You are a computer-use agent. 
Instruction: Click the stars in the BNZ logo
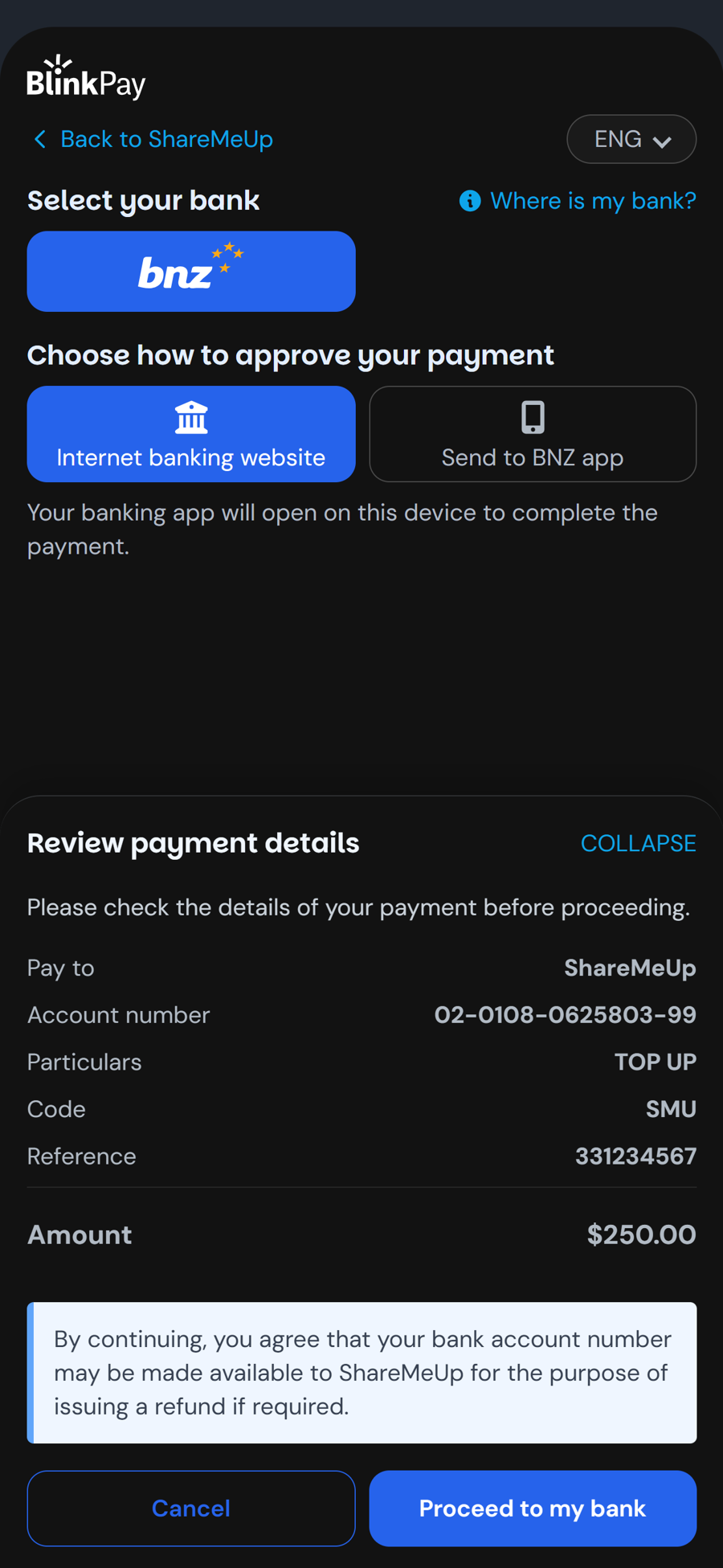point(227,255)
